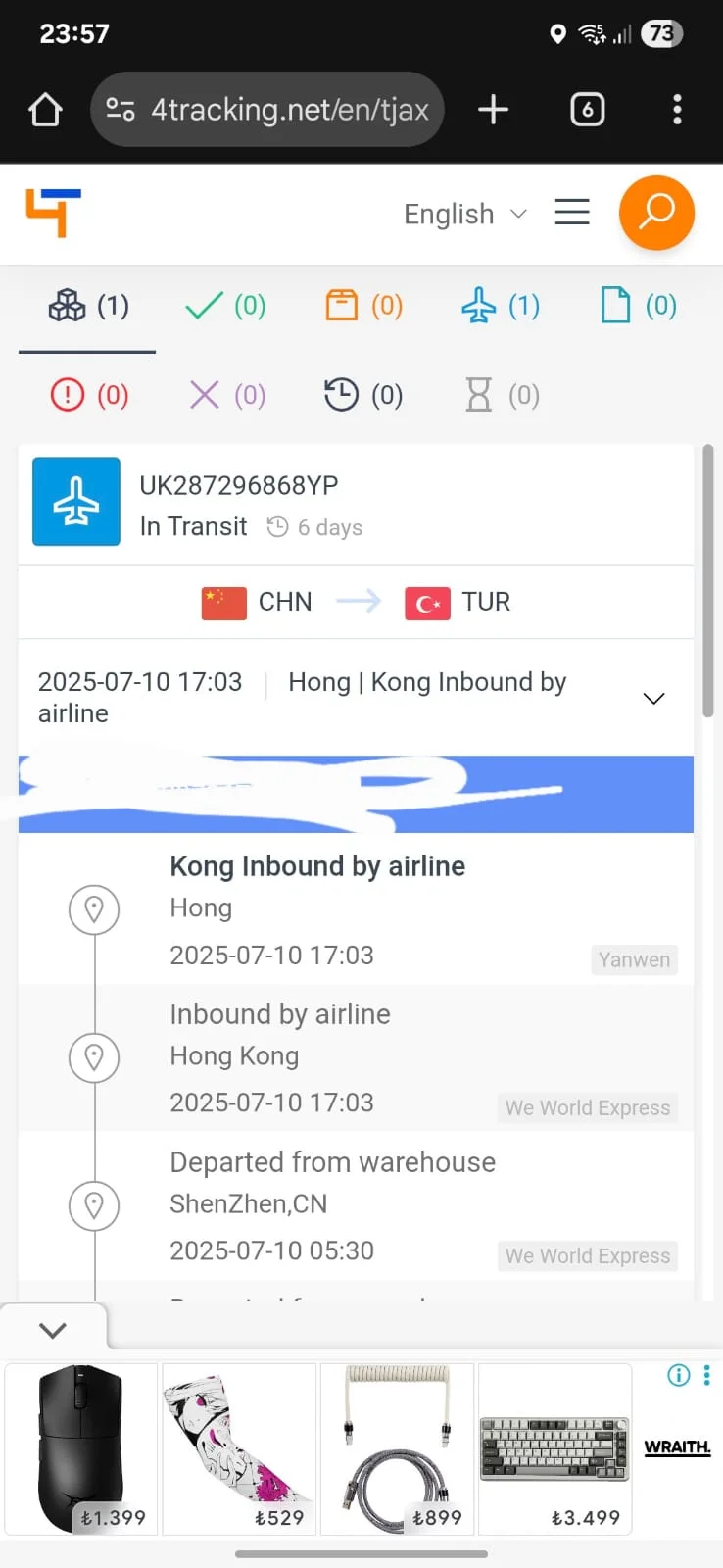Switch to the document info tab
The width and height of the screenshot is (723, 1568).
[637, 306]
